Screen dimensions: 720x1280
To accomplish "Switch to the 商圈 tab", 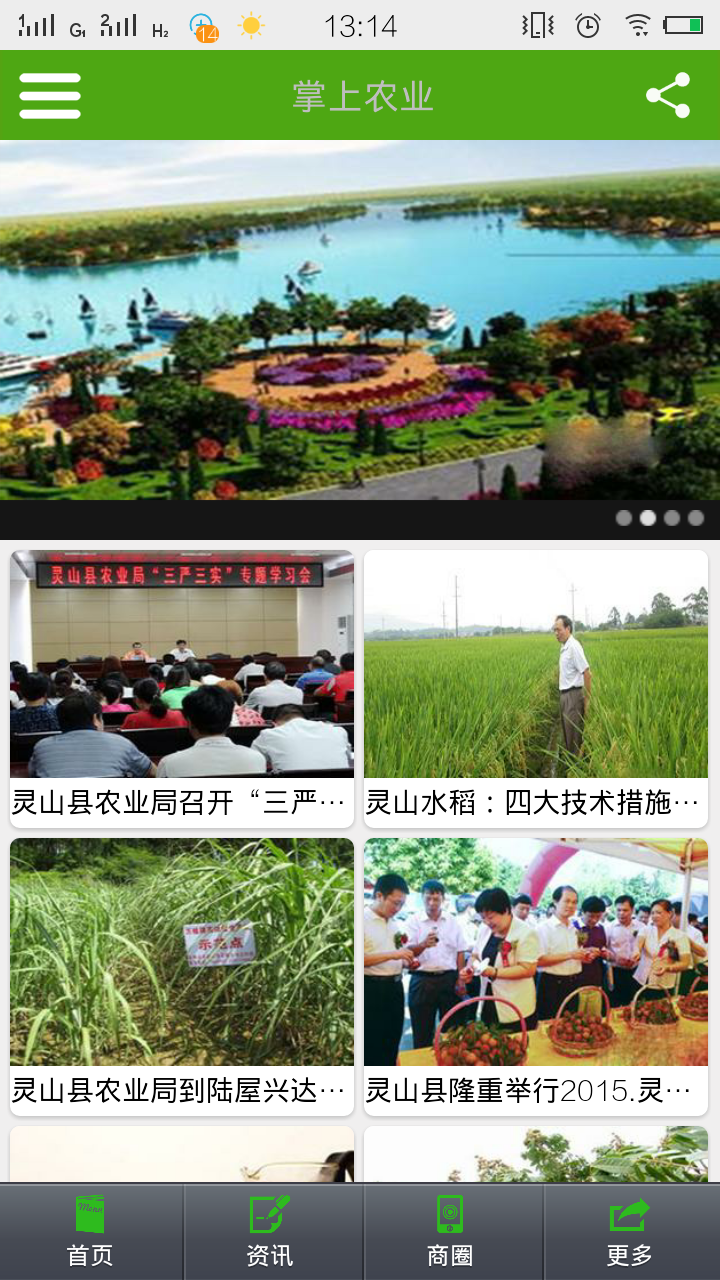I will point(450,1232).
